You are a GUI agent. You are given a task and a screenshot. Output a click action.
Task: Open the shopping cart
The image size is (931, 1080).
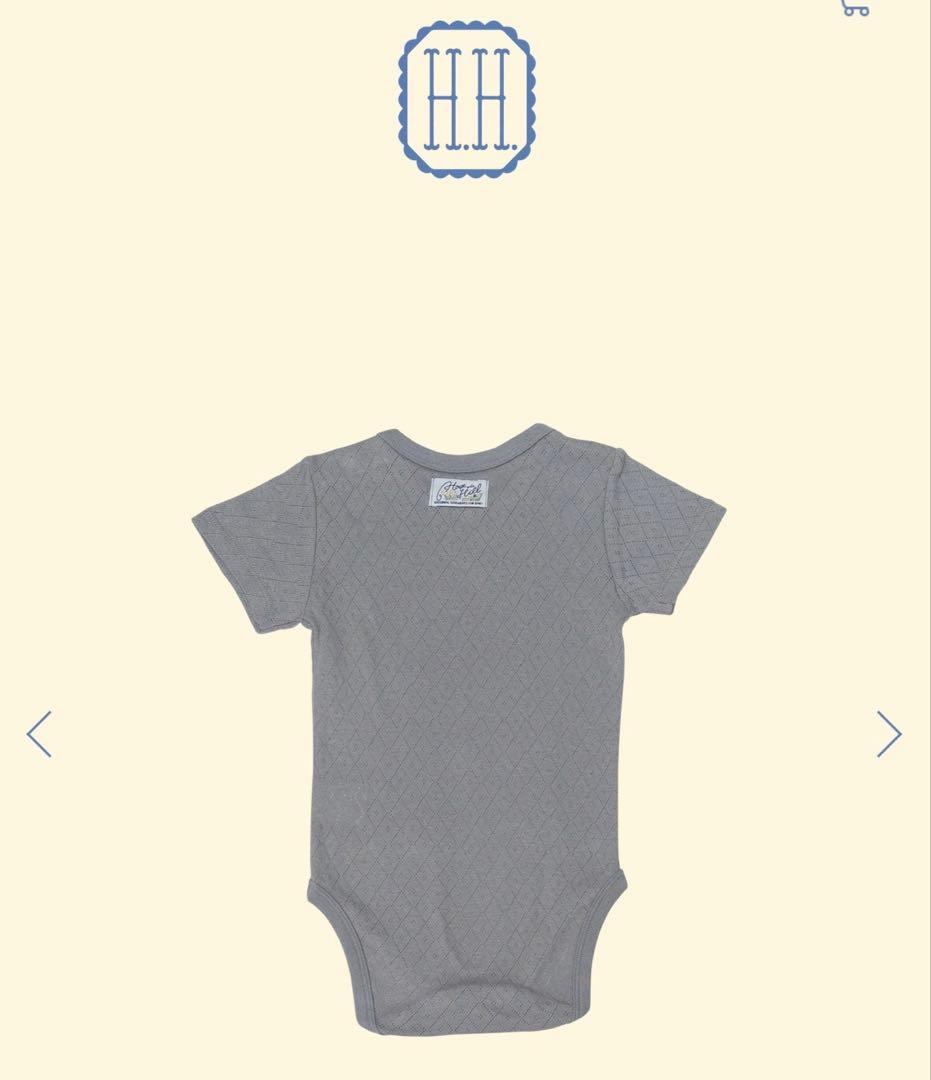[x=854, y=7]
